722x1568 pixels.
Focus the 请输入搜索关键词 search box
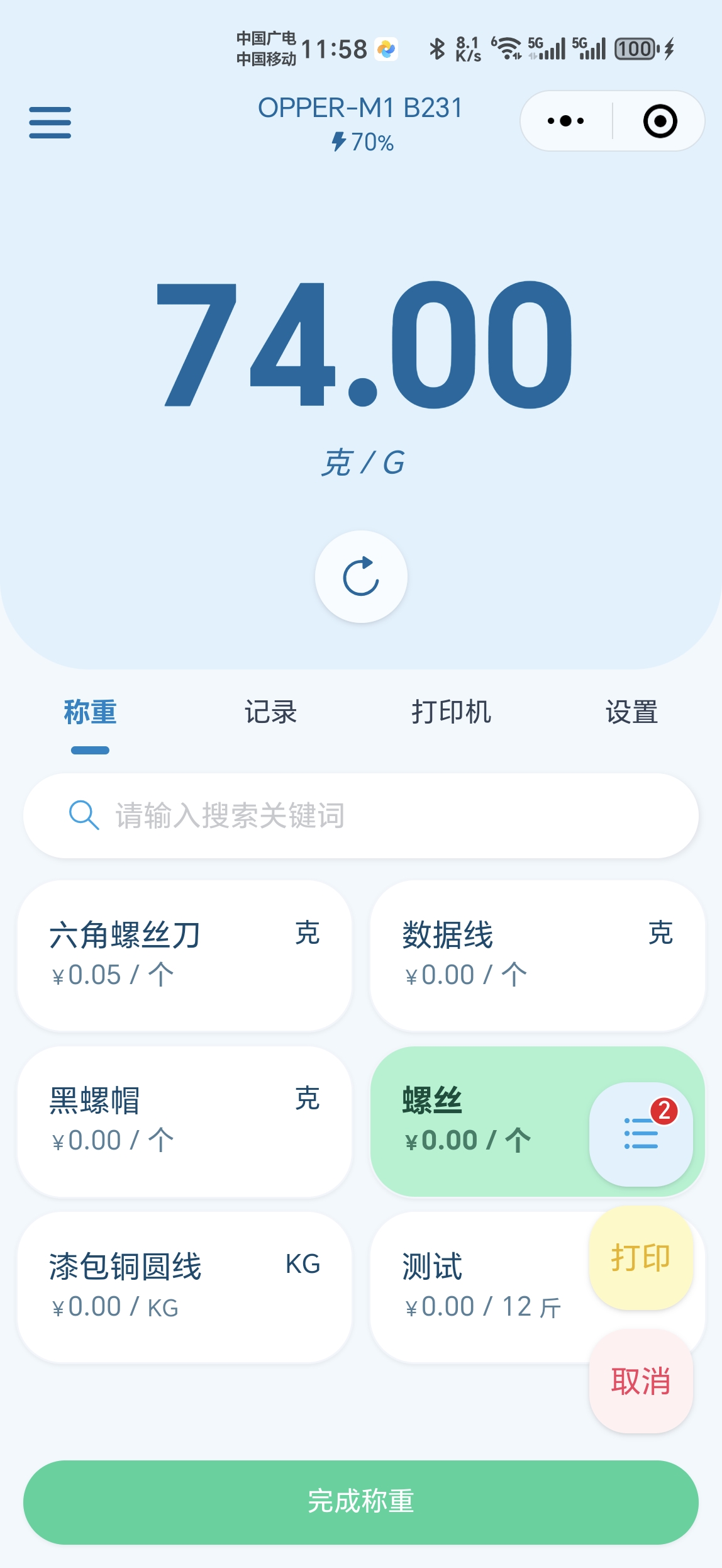point(361,815)
